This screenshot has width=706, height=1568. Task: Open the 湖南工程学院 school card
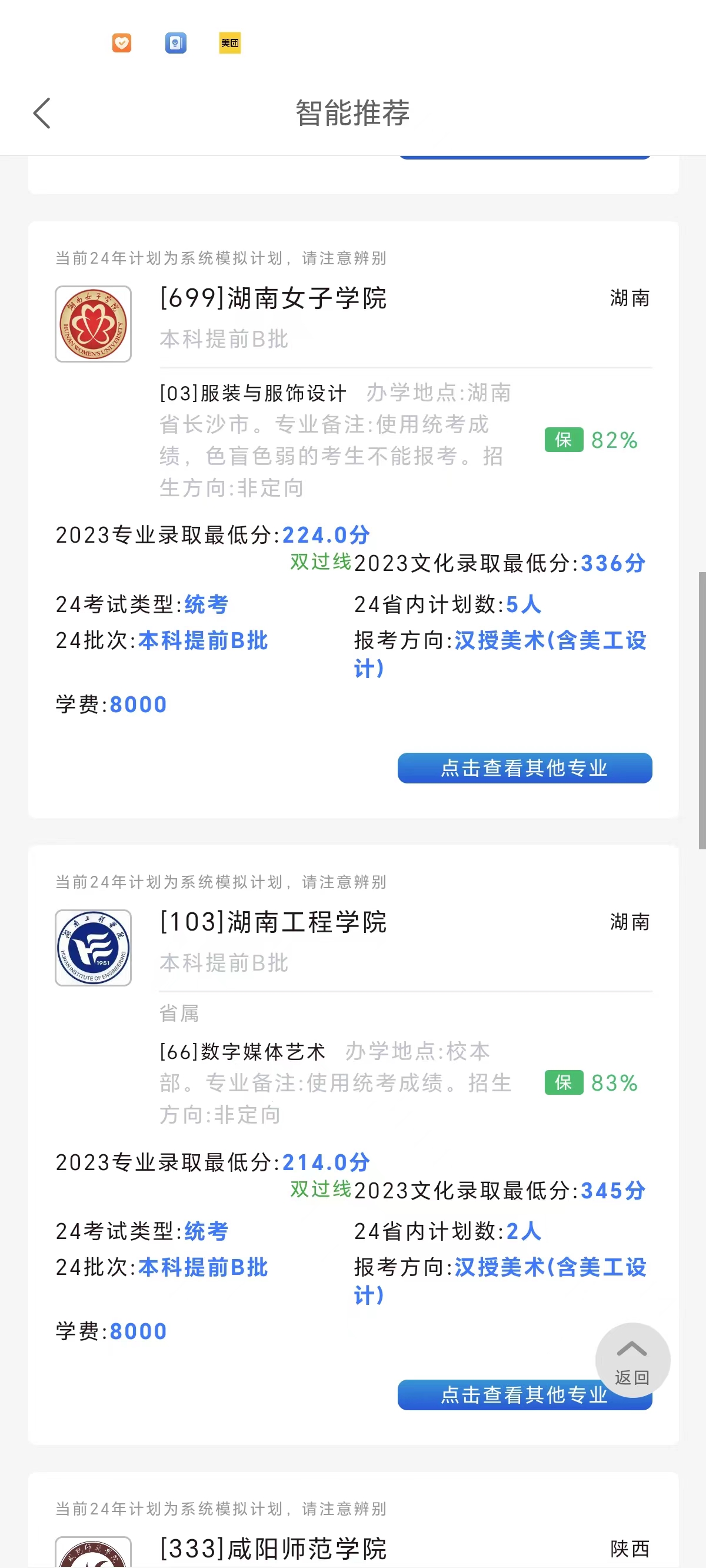pos(272,922)
